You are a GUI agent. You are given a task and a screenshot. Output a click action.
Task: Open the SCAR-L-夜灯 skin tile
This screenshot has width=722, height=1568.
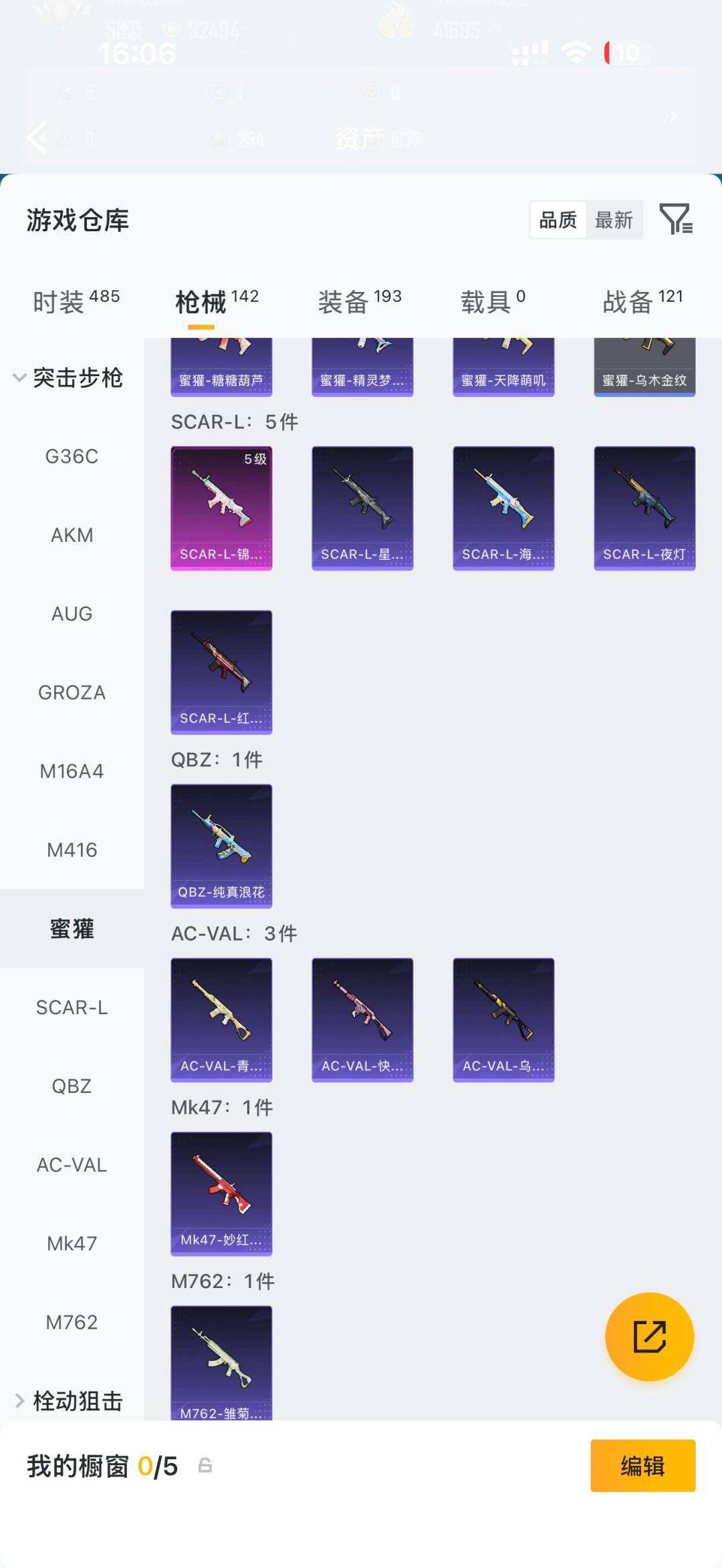pyautogui.click(x=644, y=508)
